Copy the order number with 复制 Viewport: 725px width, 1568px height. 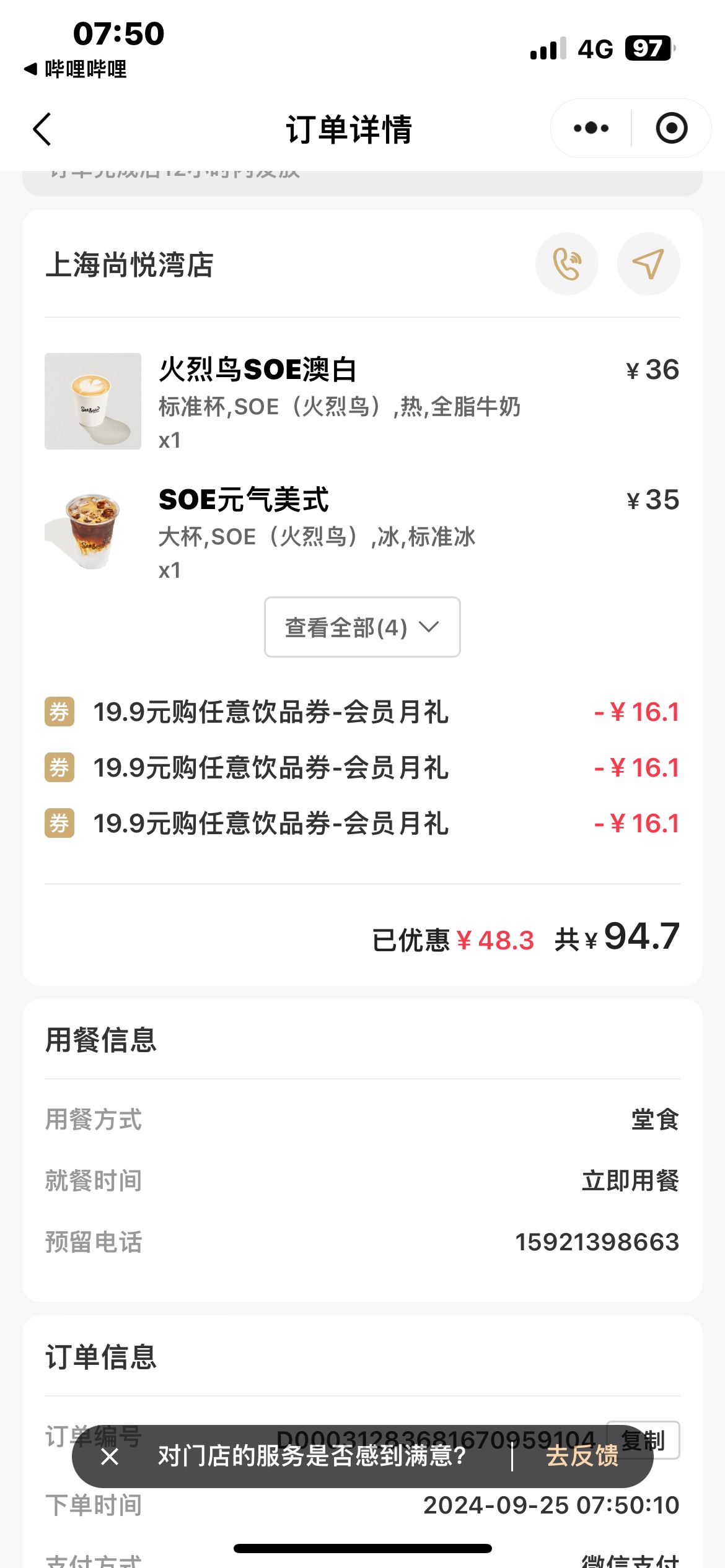(x=643, y=1440)
